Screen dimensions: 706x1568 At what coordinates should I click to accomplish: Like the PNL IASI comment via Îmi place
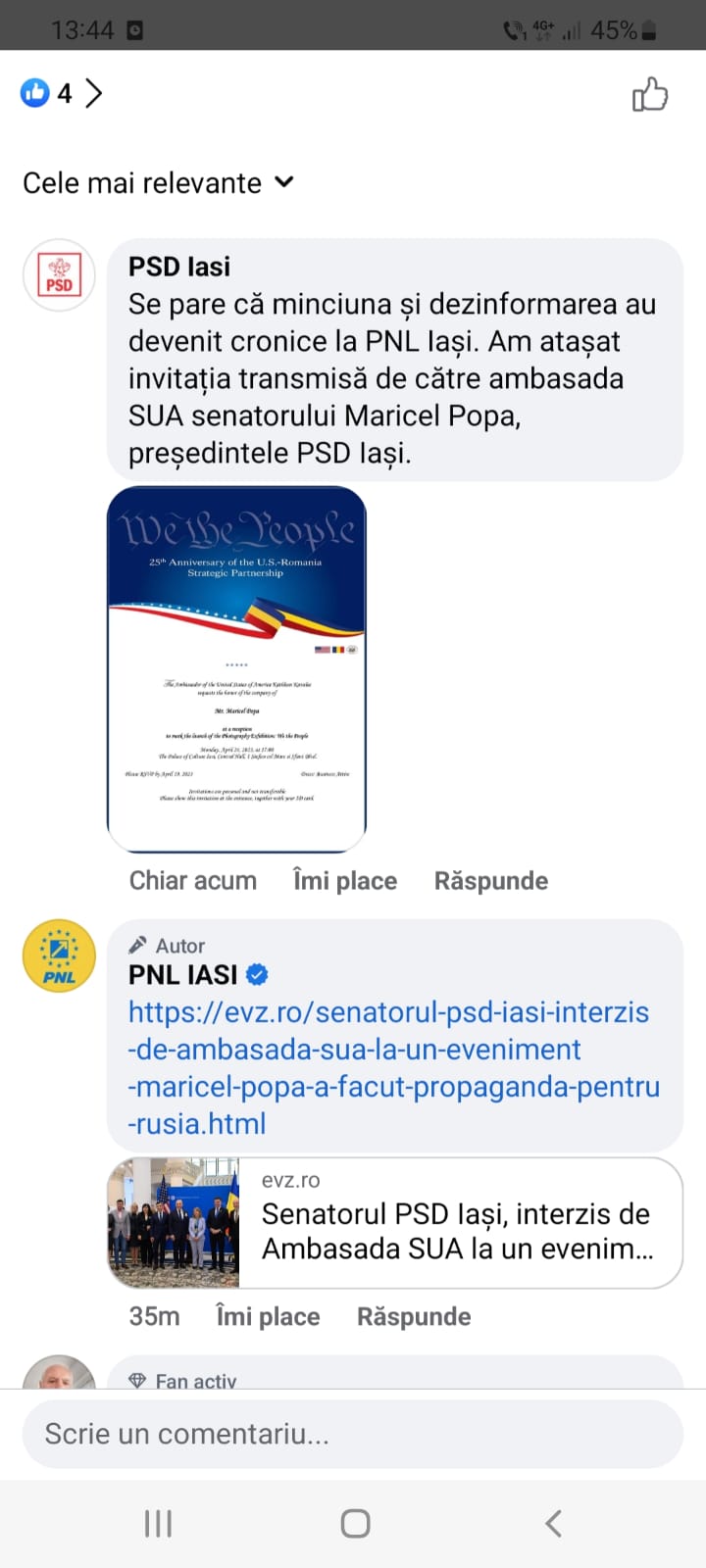(x=268, y=1316)
